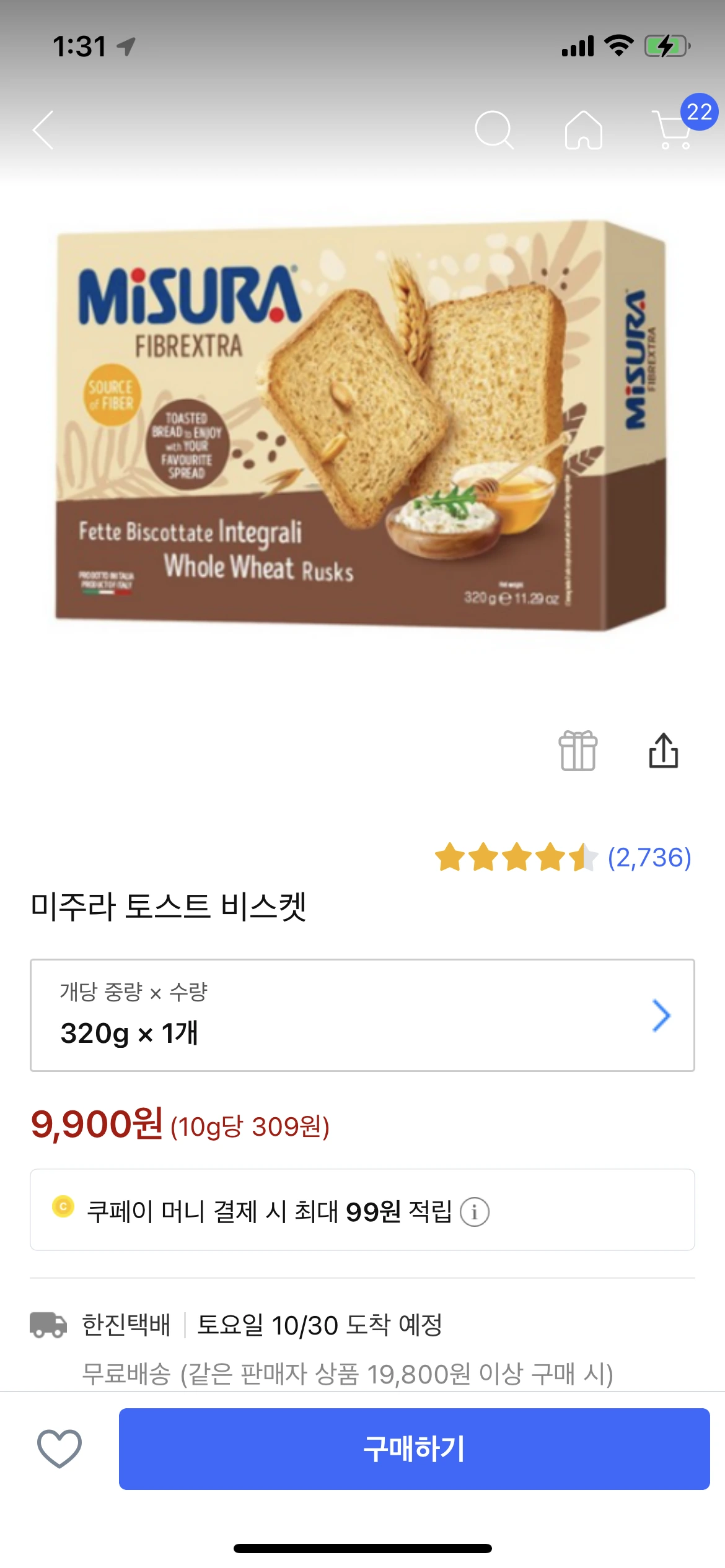The width and height of the screenshot is (725, 1568).
Task: View Coupay Money reward info icon
Action: tap(475, 1212)
